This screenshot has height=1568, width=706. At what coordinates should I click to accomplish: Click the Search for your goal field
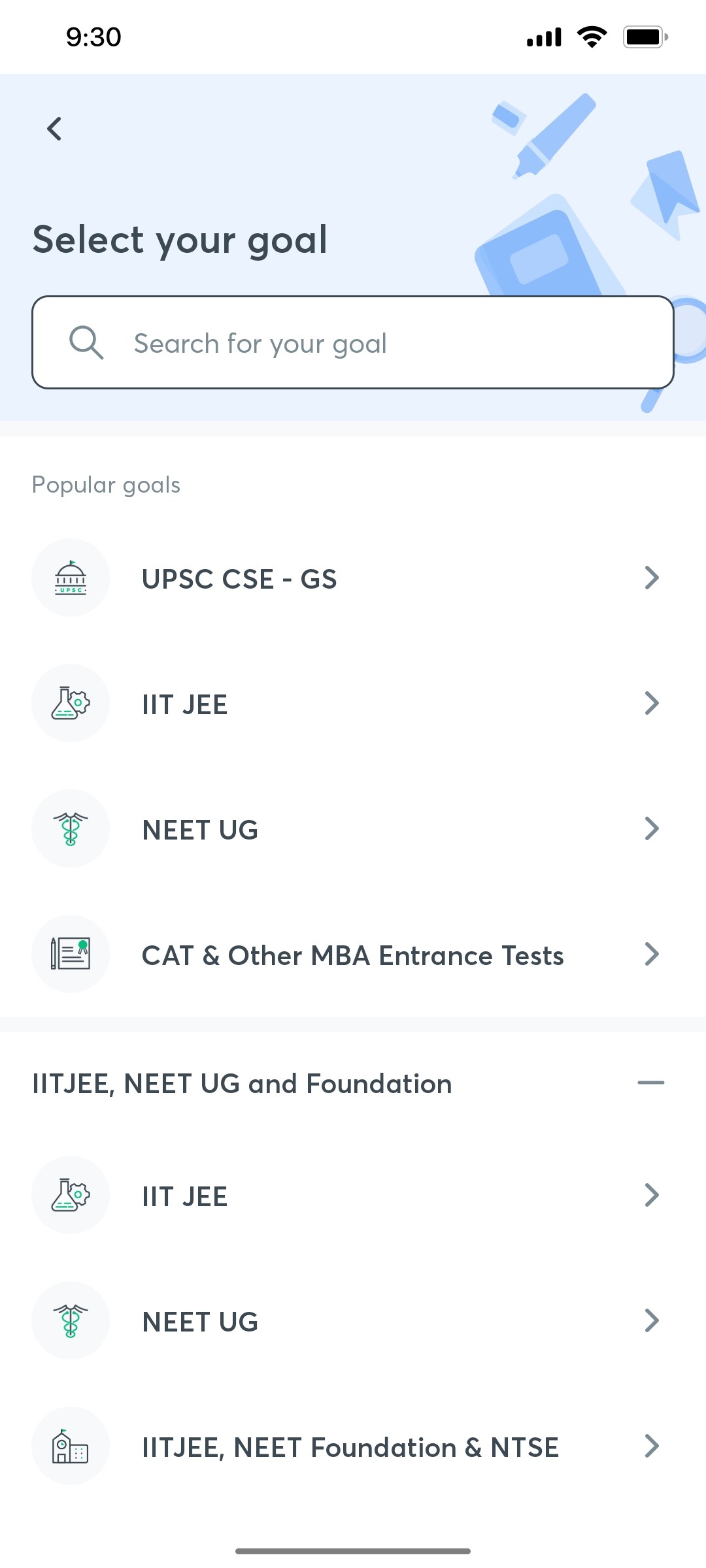pyautogui.click(x=353, y=342)
